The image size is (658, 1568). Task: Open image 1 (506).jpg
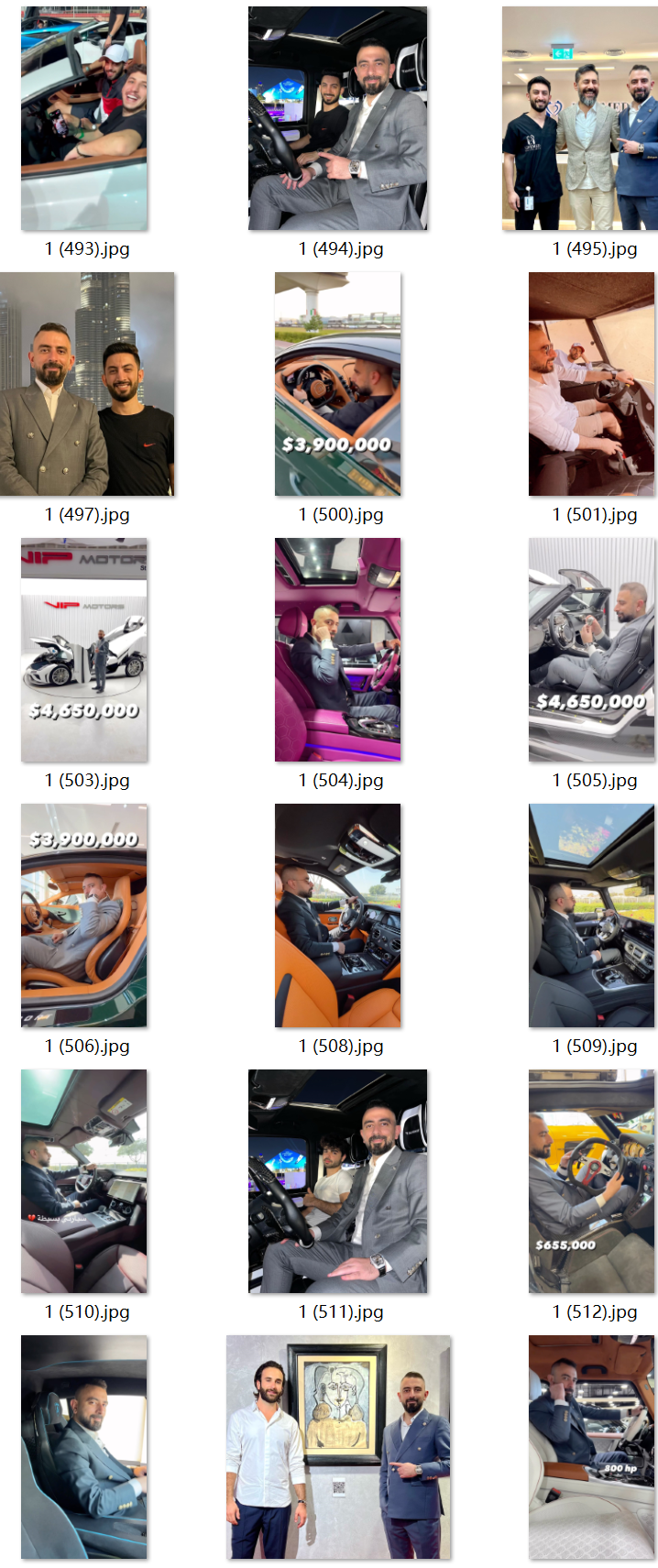[x=84, y=916]
